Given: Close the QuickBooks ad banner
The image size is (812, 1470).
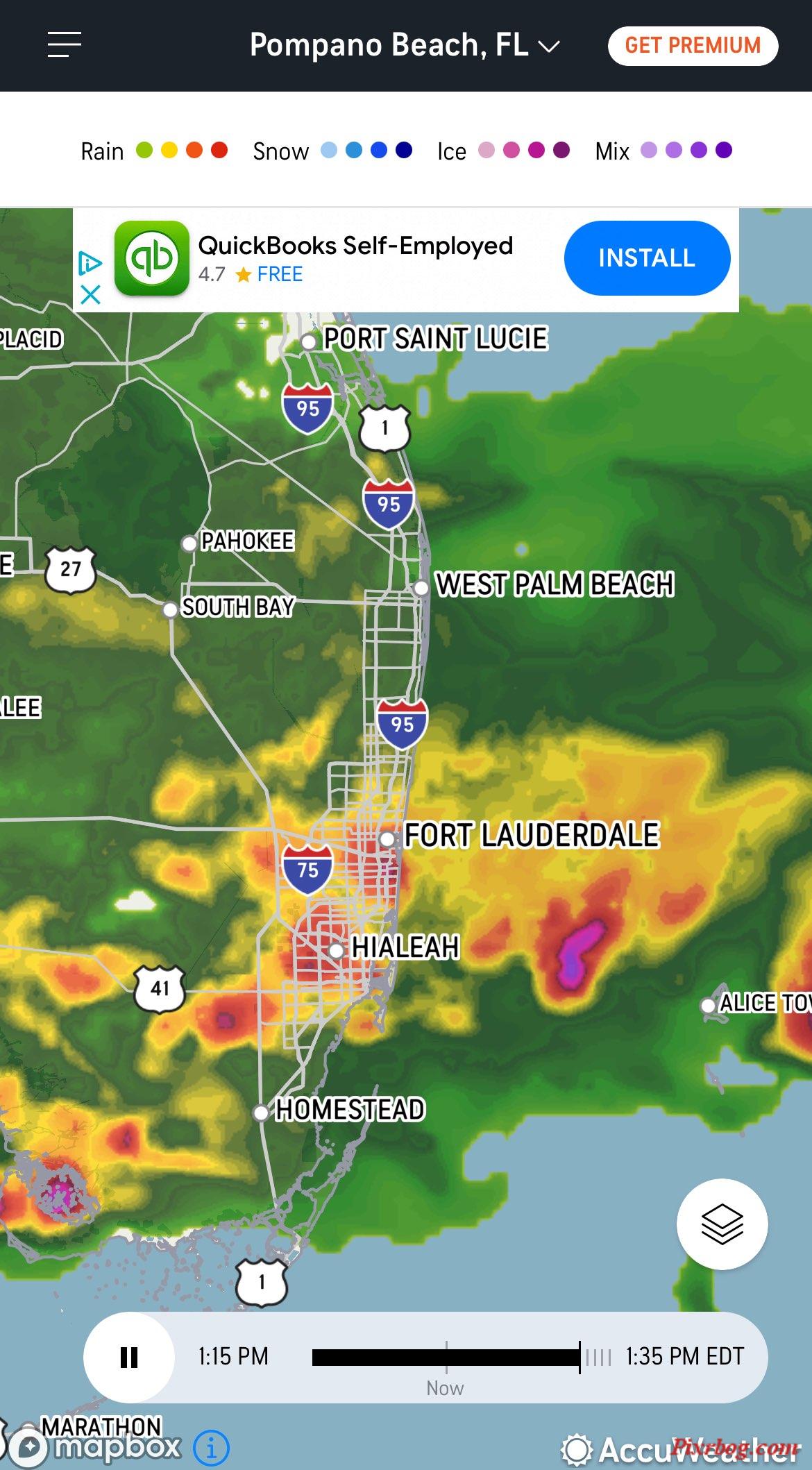Looking at the screenshot, I should tap(90, 295).
